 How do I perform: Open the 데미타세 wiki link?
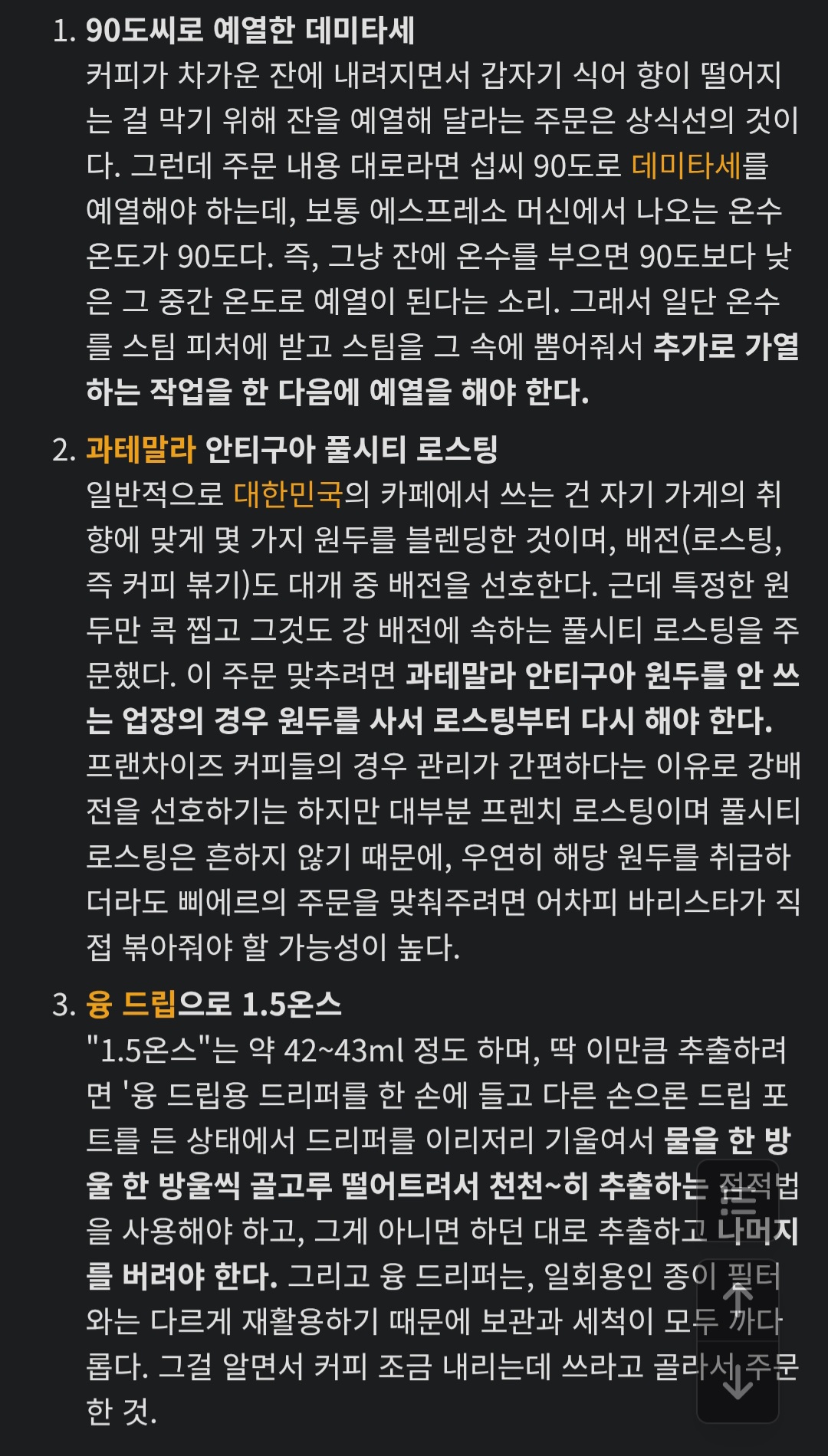pyautogui.click(x=685, y=166)
